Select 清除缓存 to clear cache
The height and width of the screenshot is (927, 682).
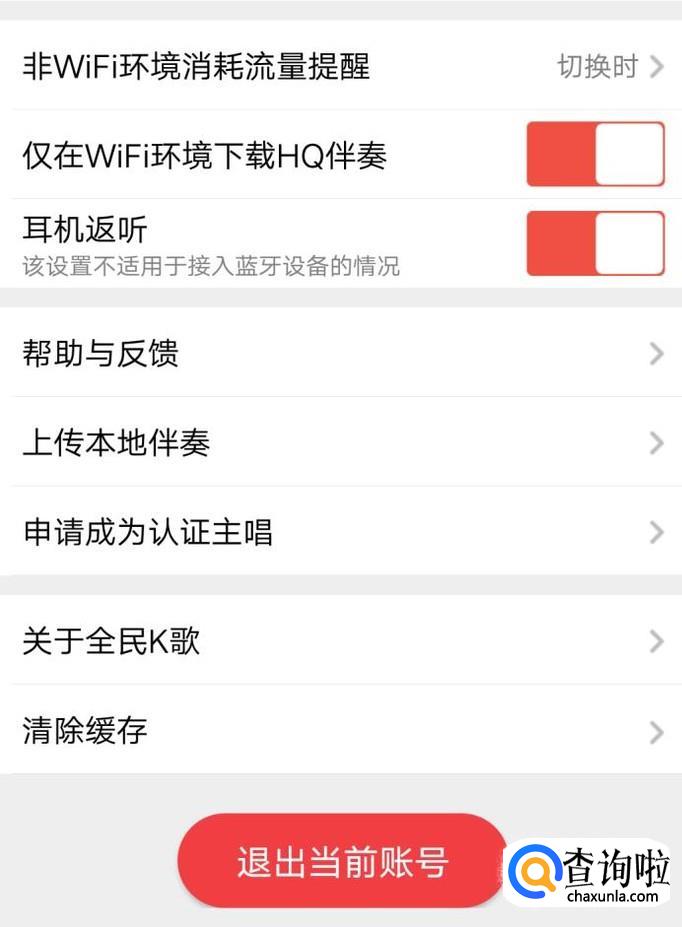pos(340,731)
